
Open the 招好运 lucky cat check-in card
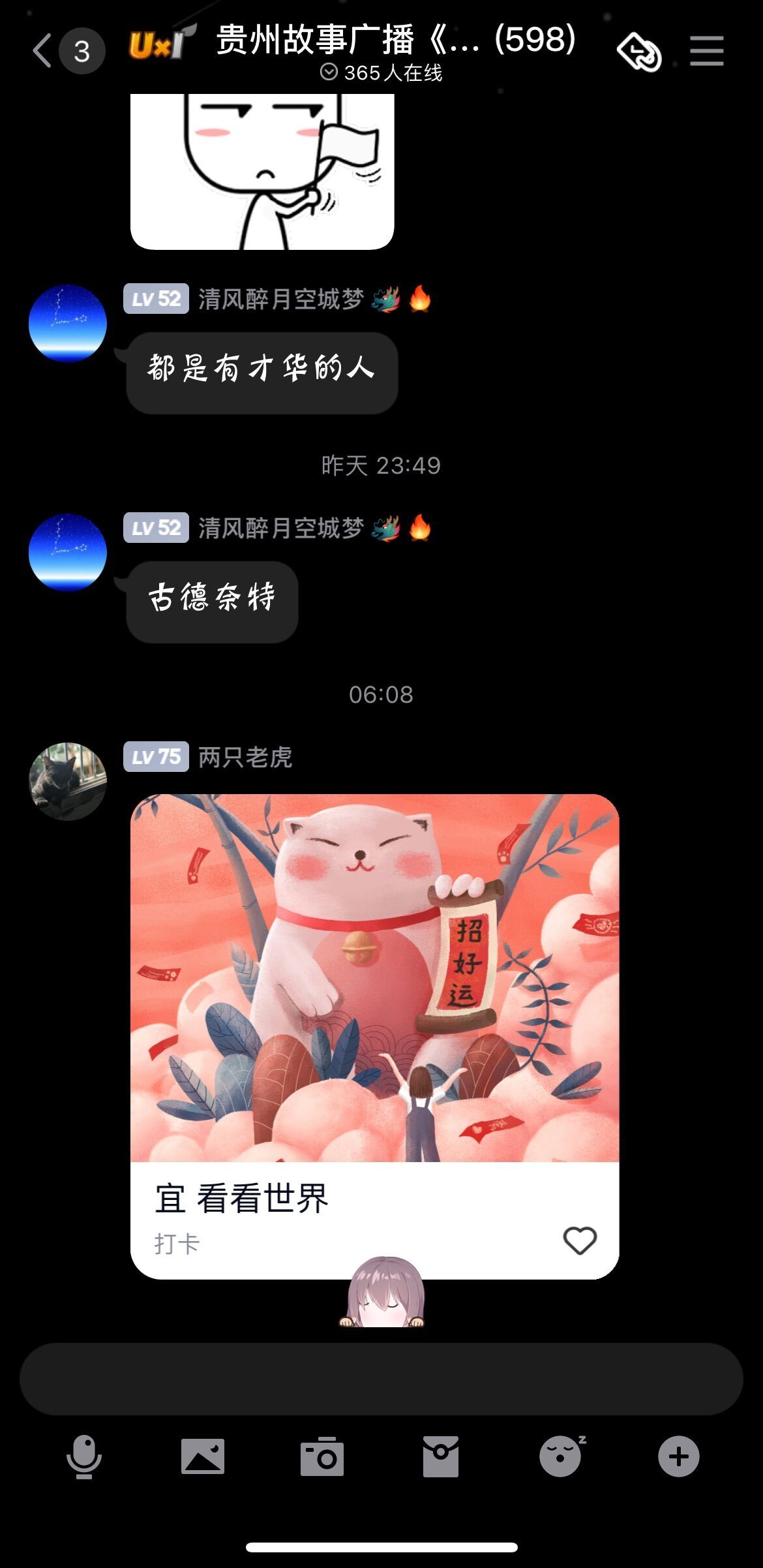tap(374, 977)
